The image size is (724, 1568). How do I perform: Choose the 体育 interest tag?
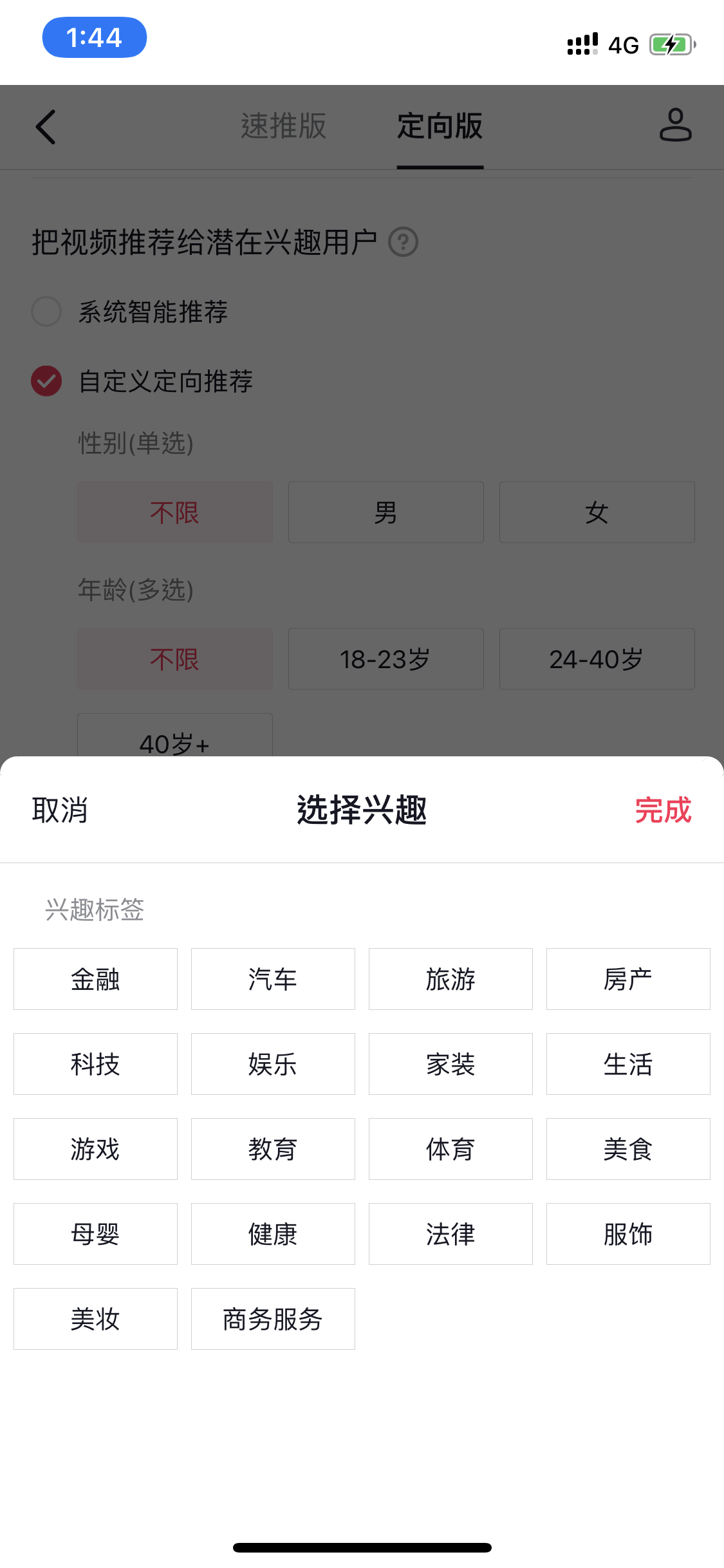[x=450, y=1149]
